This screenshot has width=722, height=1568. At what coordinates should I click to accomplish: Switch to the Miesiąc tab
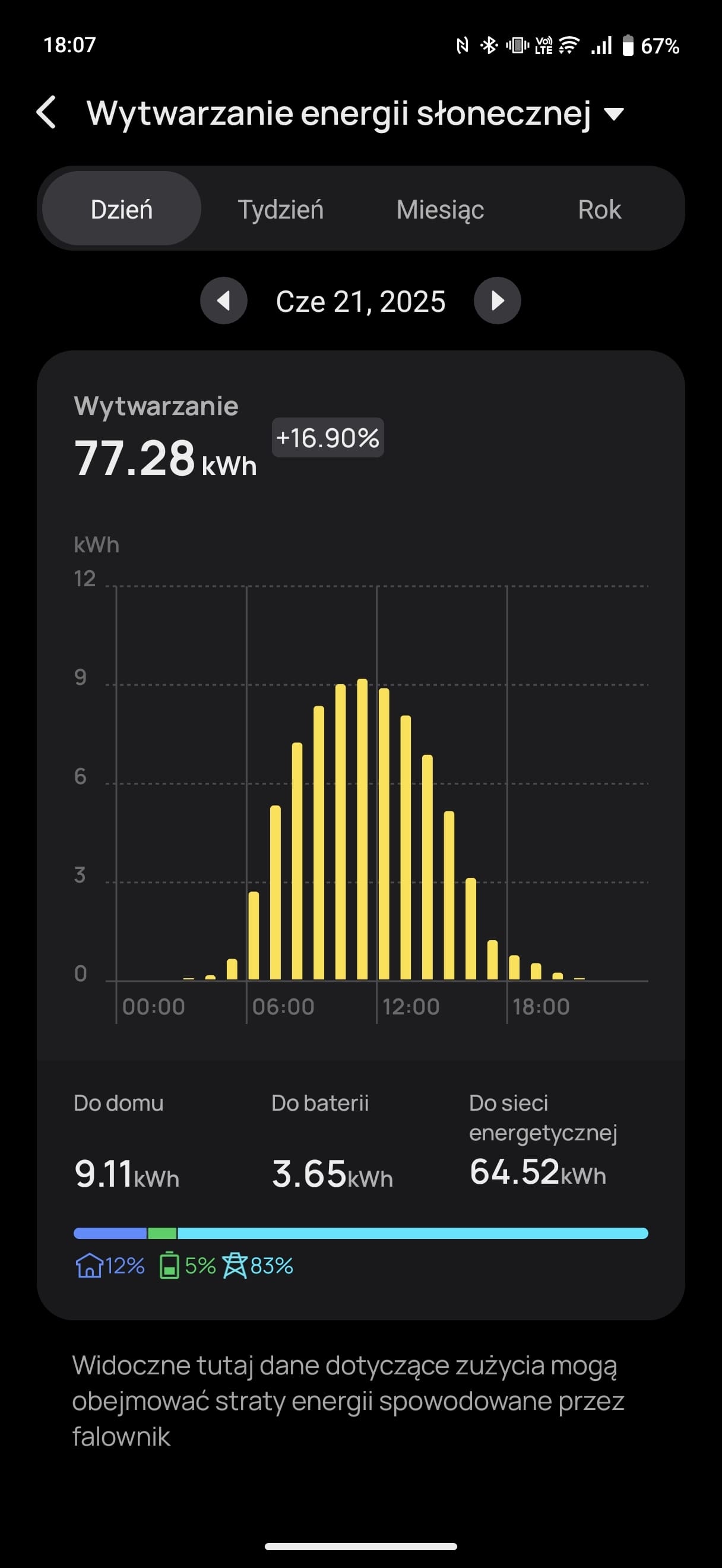point(440,210)
